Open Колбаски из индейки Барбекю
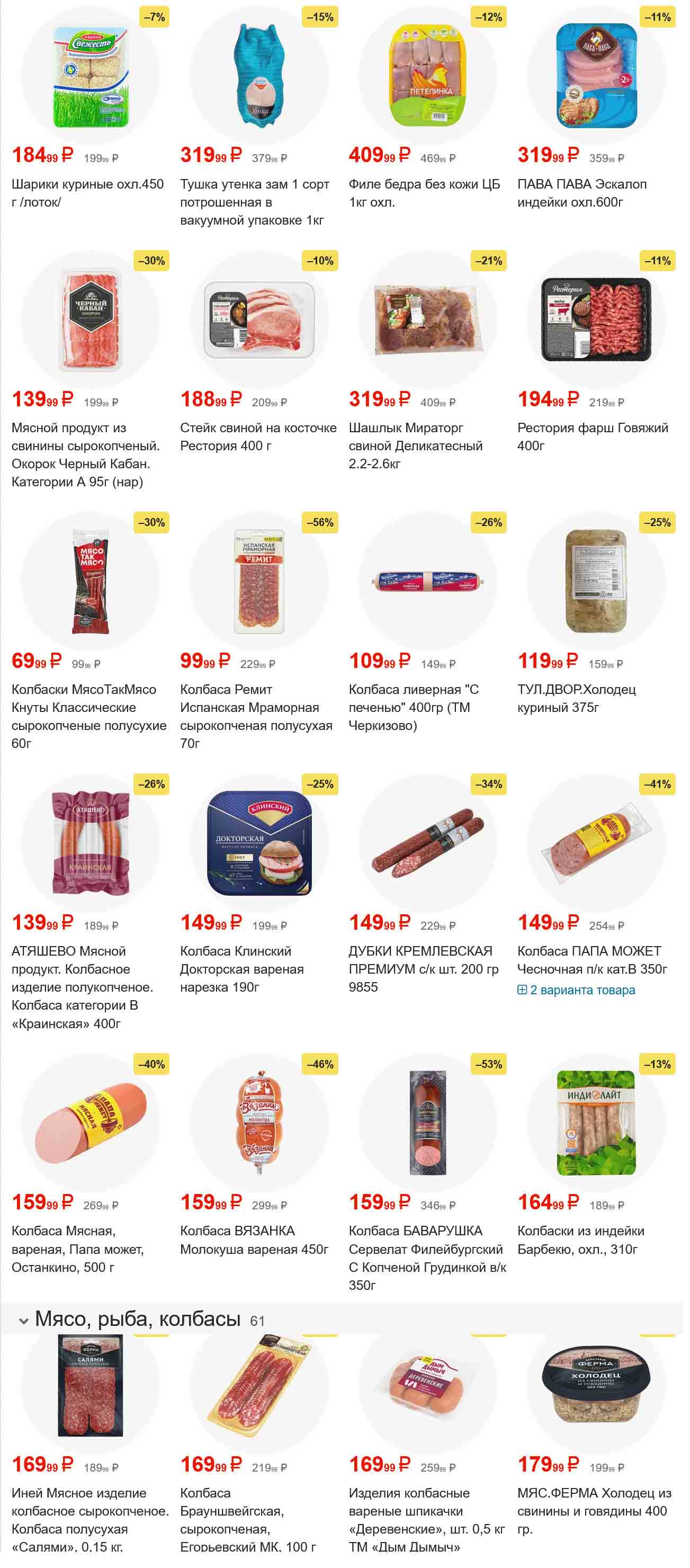 point(580,1240)
